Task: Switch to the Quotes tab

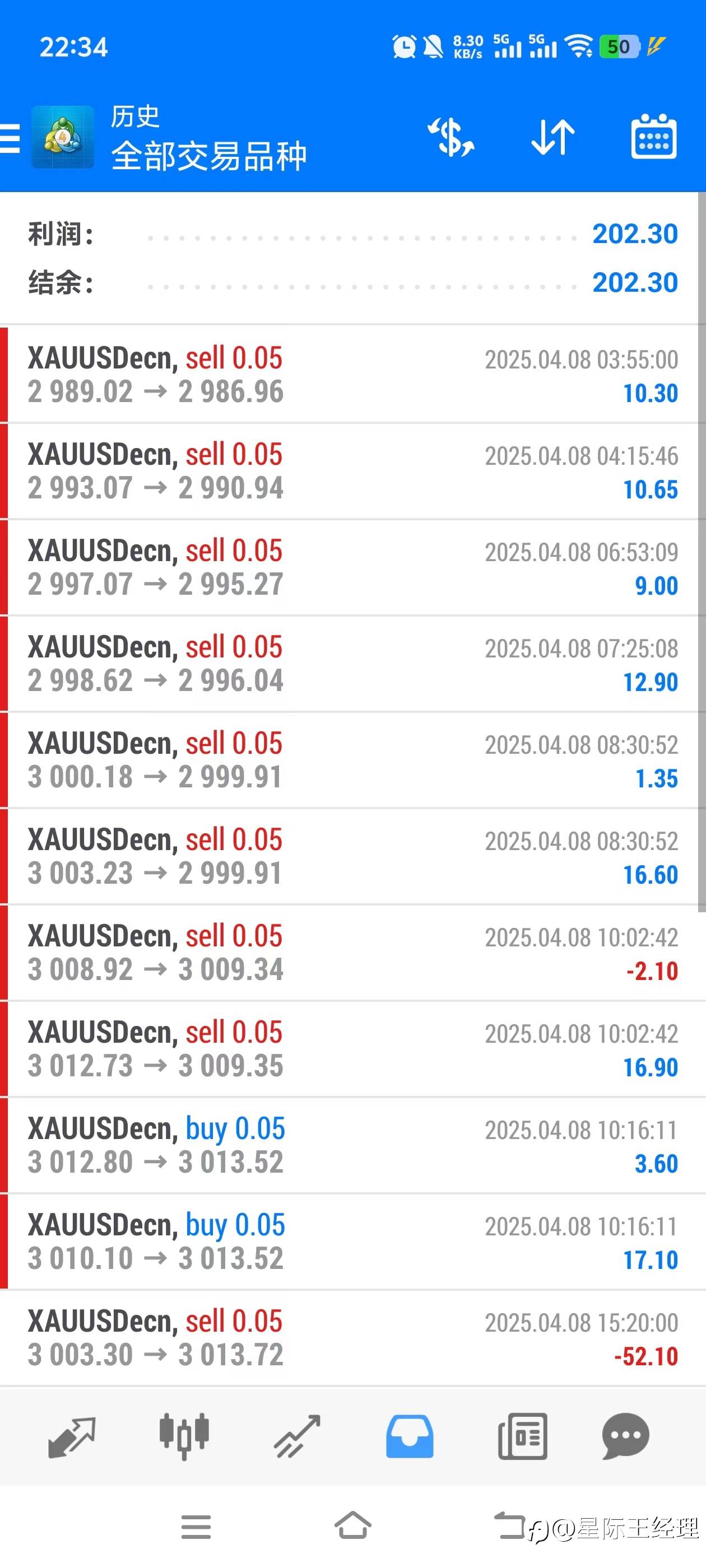Action: pyautogui.click(x=71, y=1437)
